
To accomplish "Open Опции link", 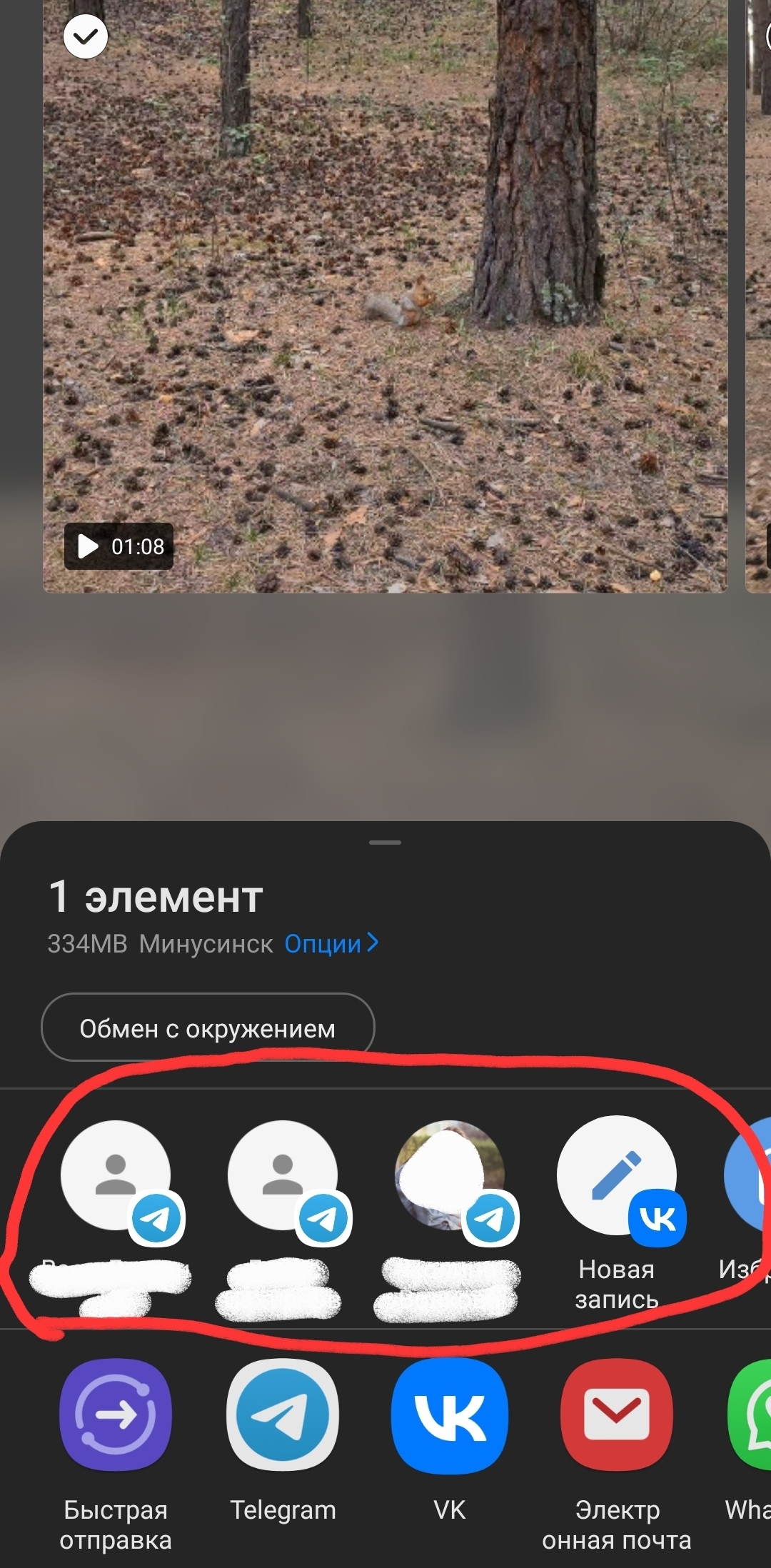I will [331, 944].
